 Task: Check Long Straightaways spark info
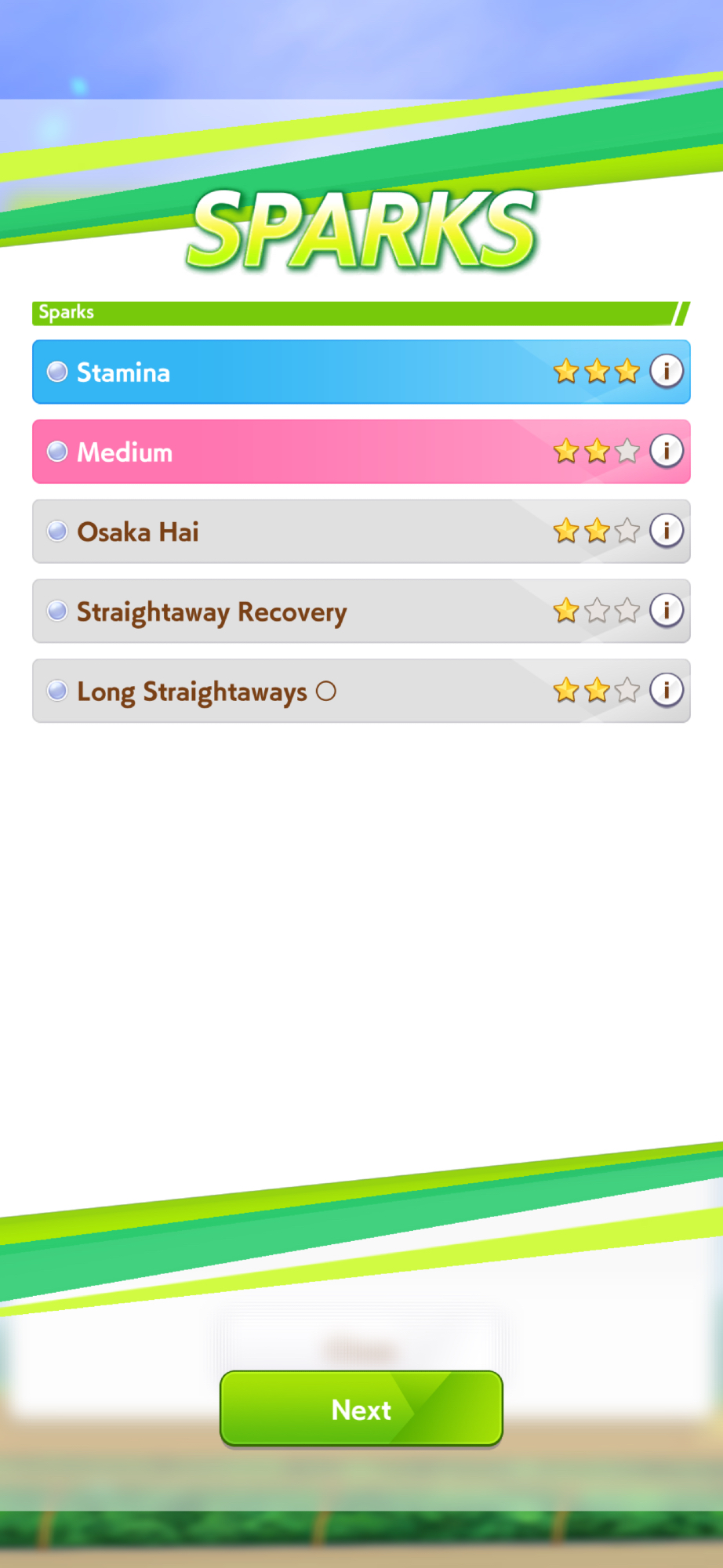666,691
